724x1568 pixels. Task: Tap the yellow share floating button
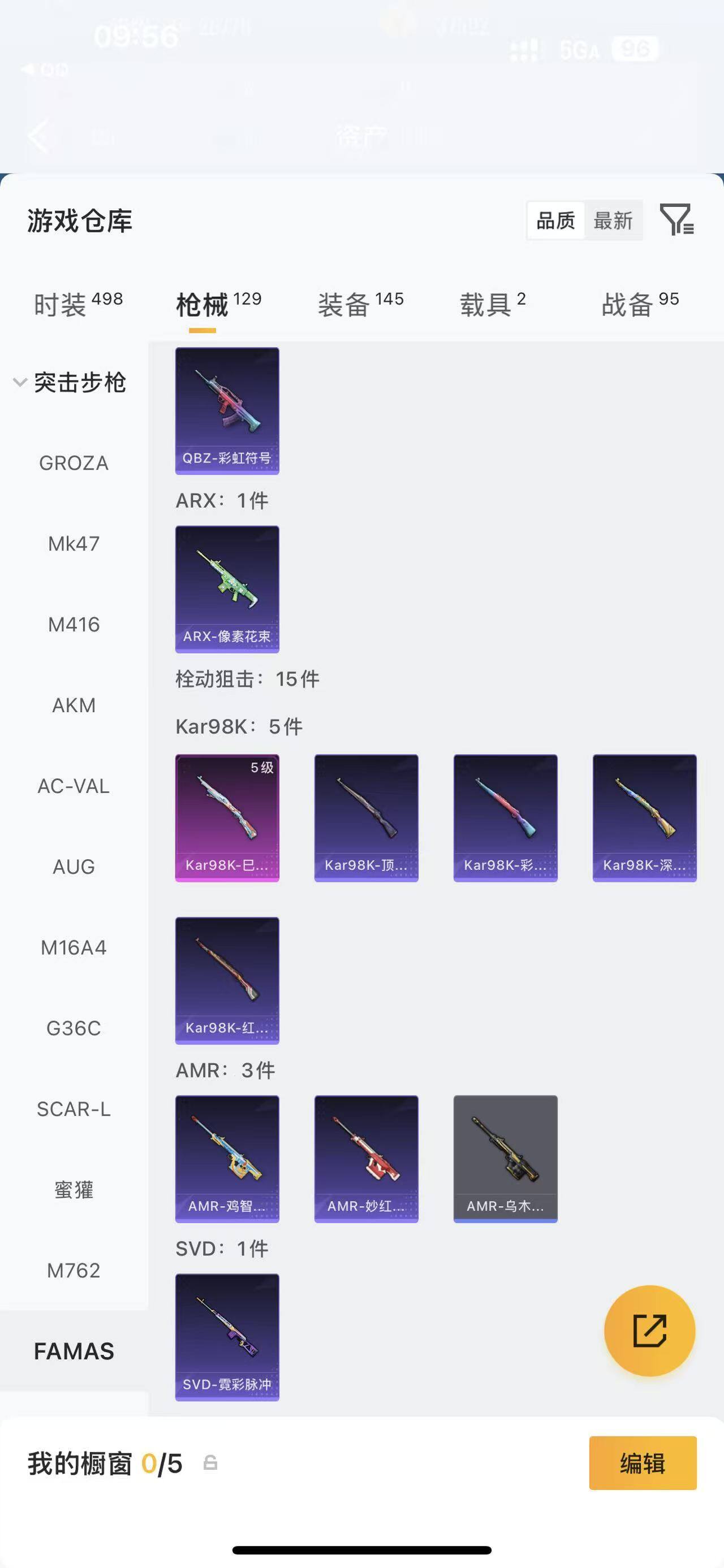649,1331
